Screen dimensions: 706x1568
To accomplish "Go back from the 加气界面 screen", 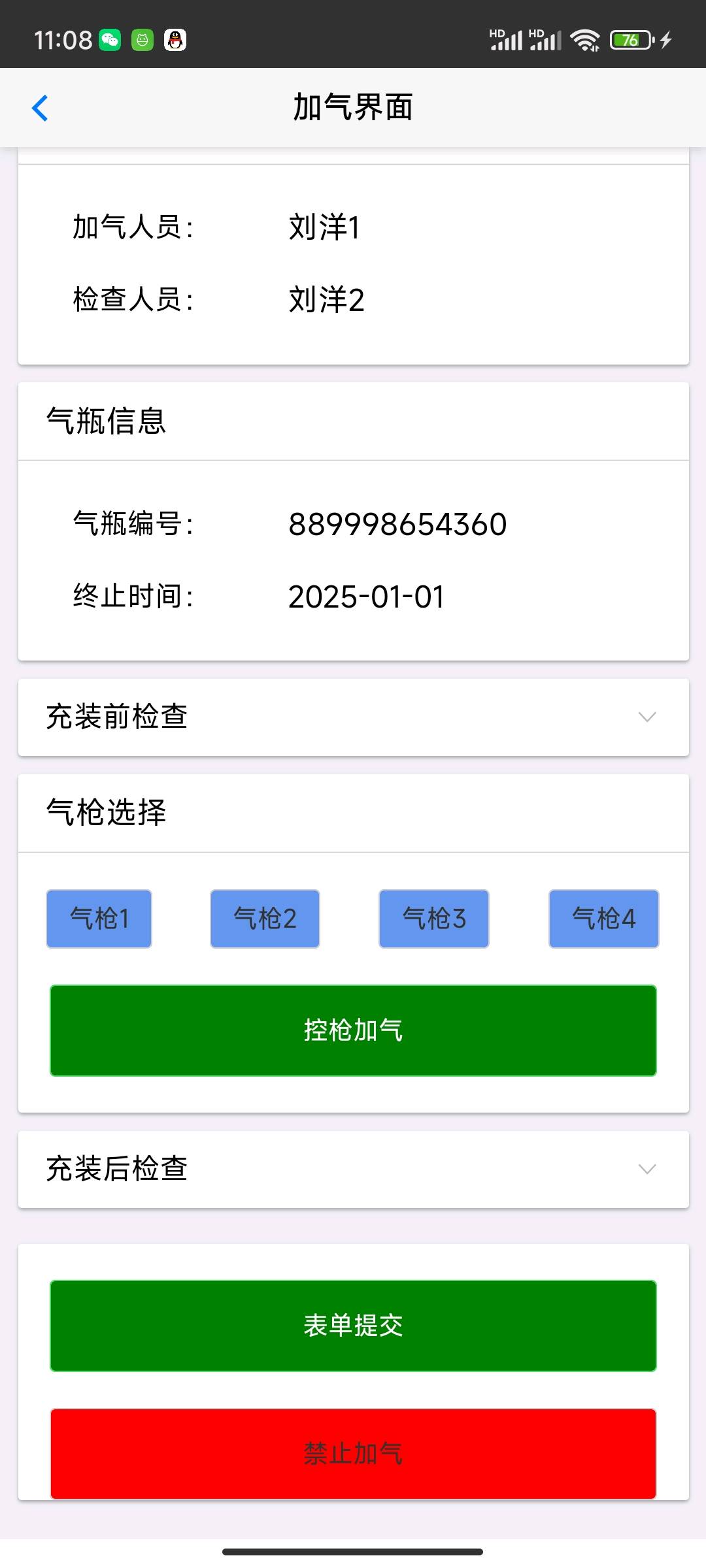I will point(41,108).
